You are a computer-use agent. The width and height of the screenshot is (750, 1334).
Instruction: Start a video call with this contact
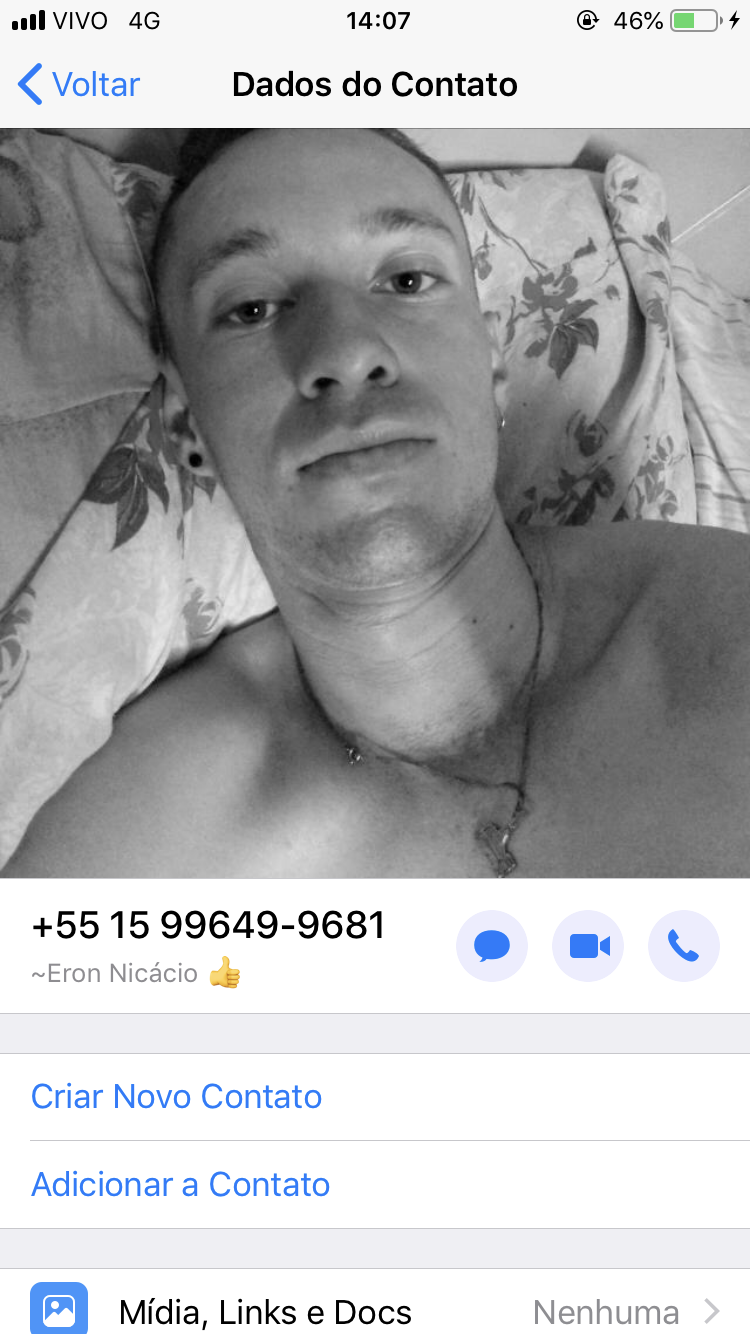tap(588, 945)
